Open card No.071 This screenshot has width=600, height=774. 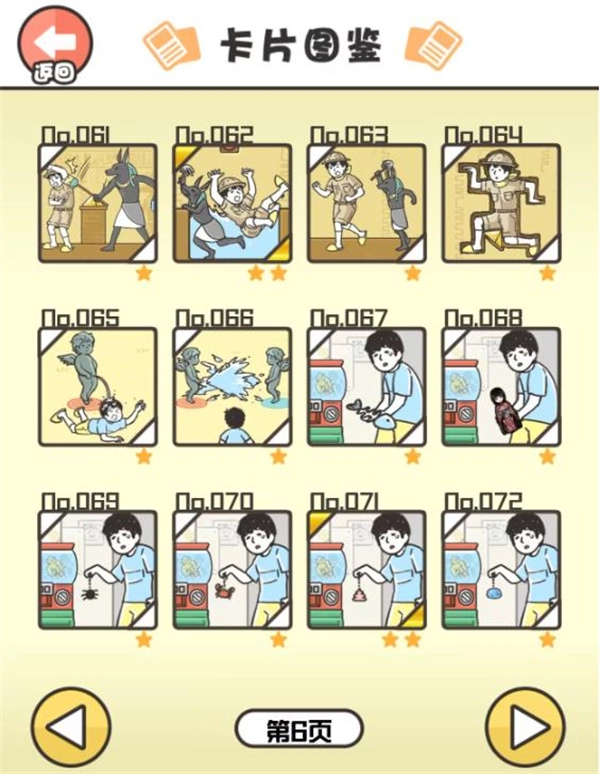(x=367, y=570)
